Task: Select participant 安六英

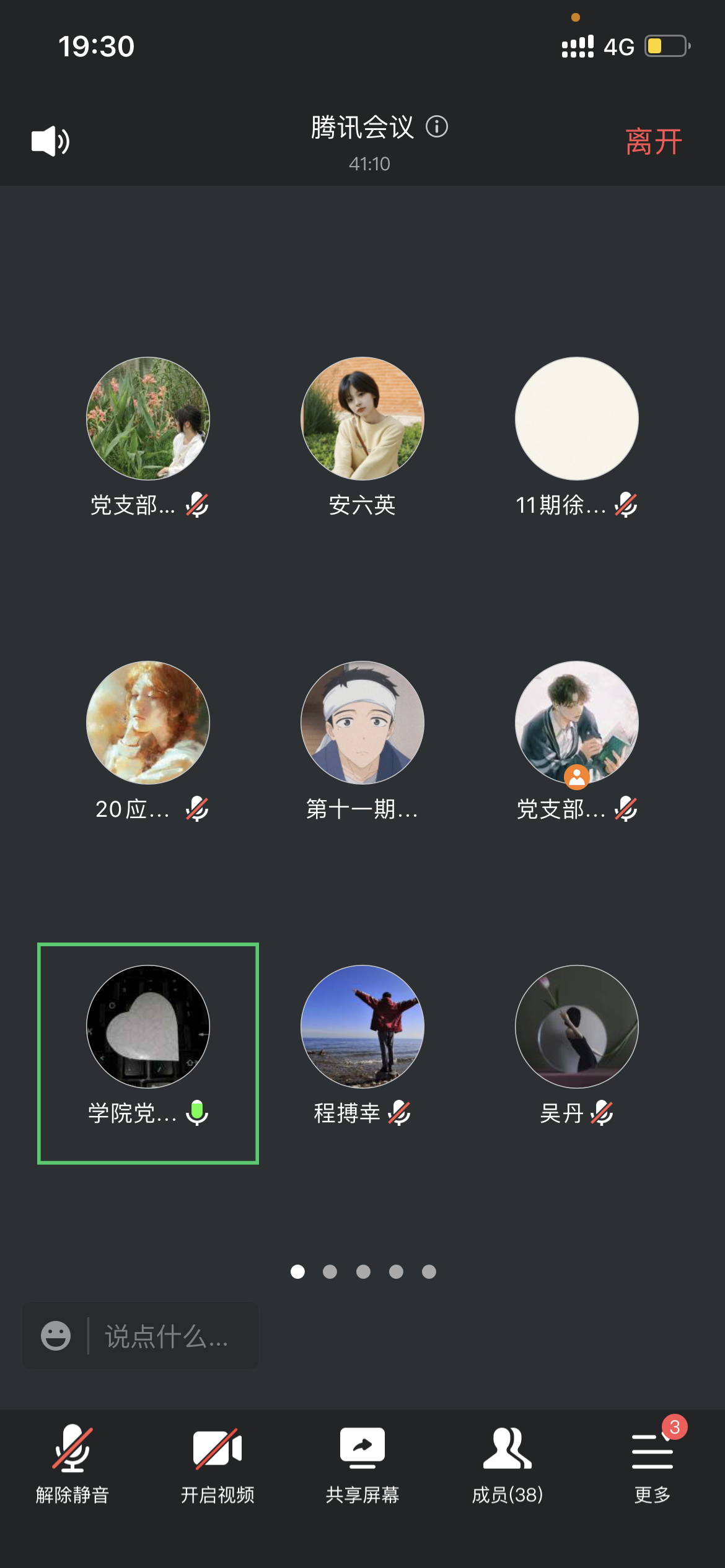Action: tap(362, 419)
